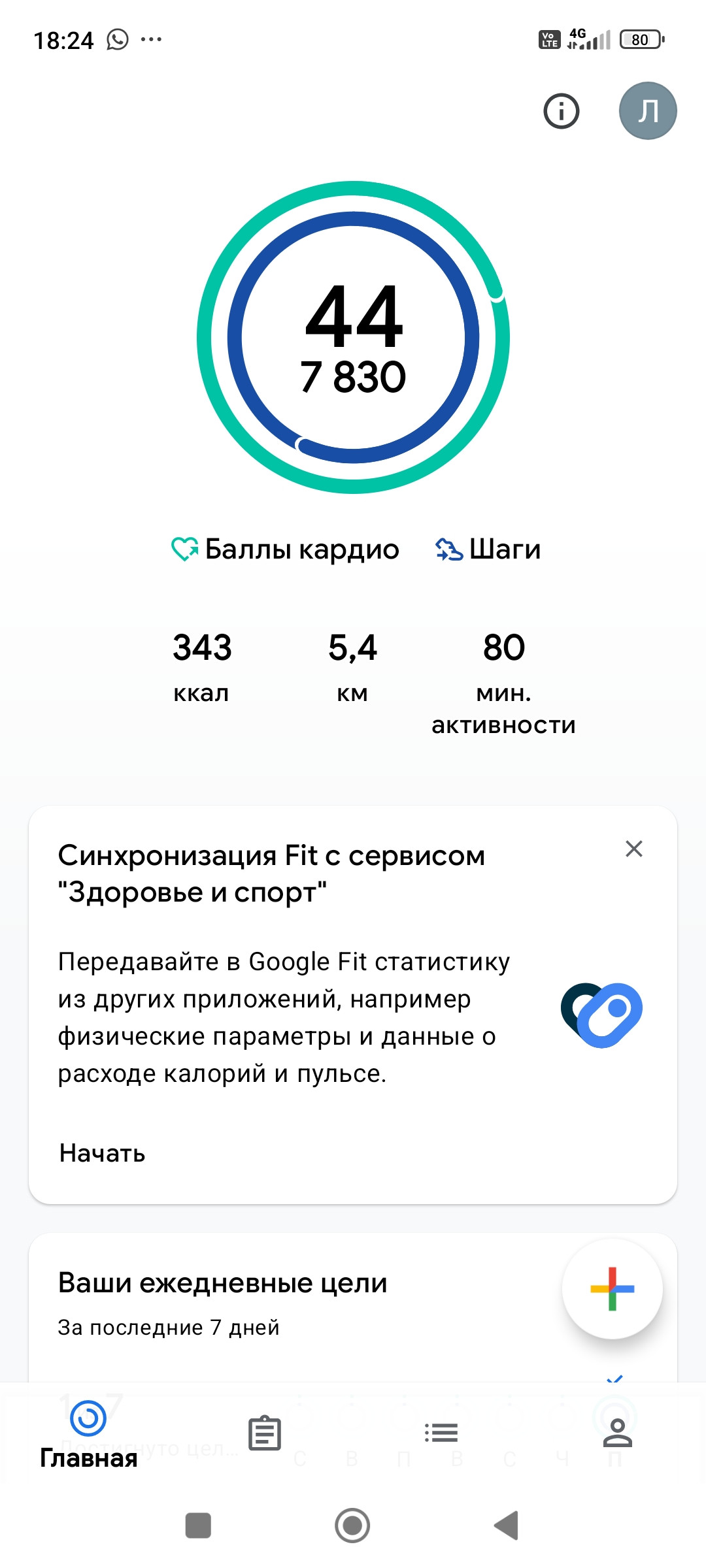
Task: Switch to the profile tab
Action: (617, 1433)
